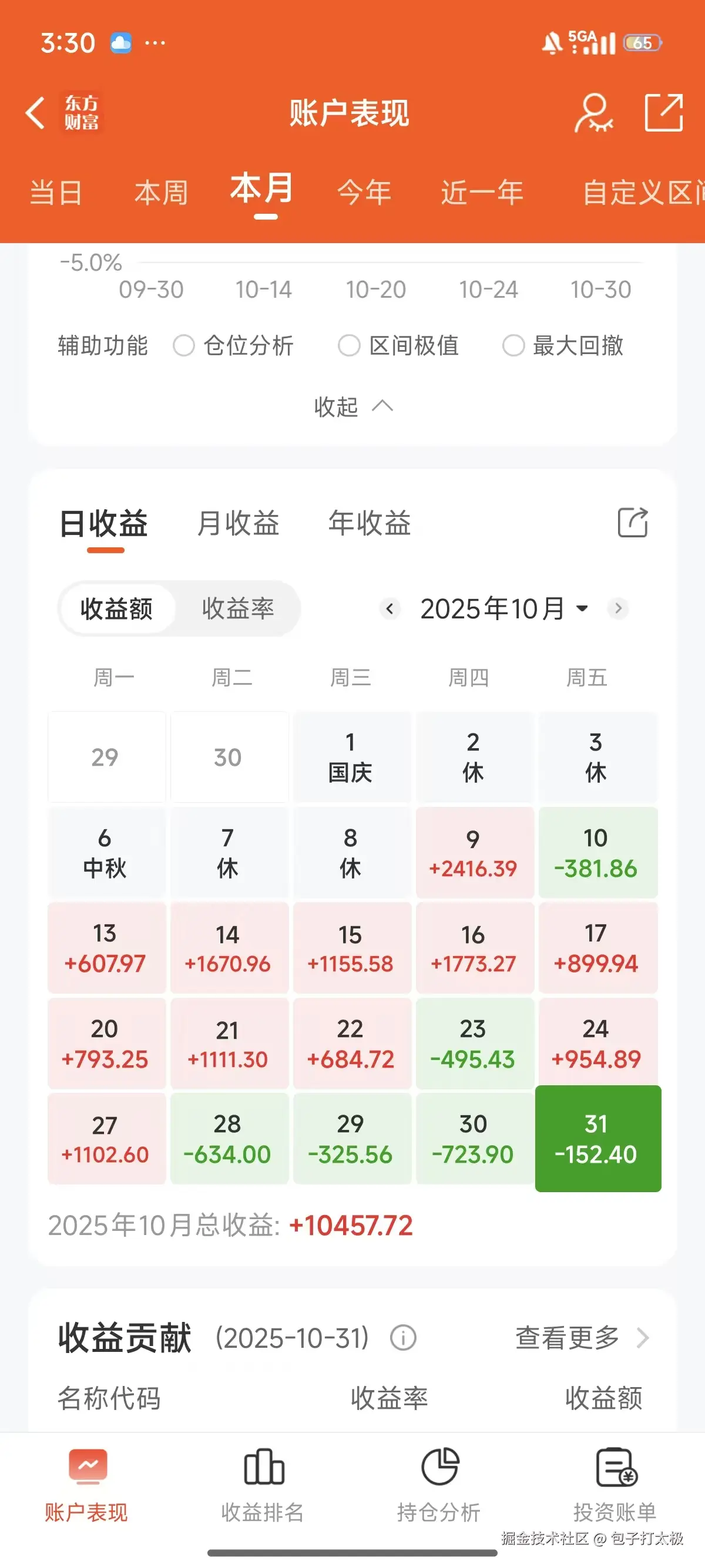The height and width of the screenshot is (1568, 705).
Task: Click the share icon beside 日收益
Action: 632,522
